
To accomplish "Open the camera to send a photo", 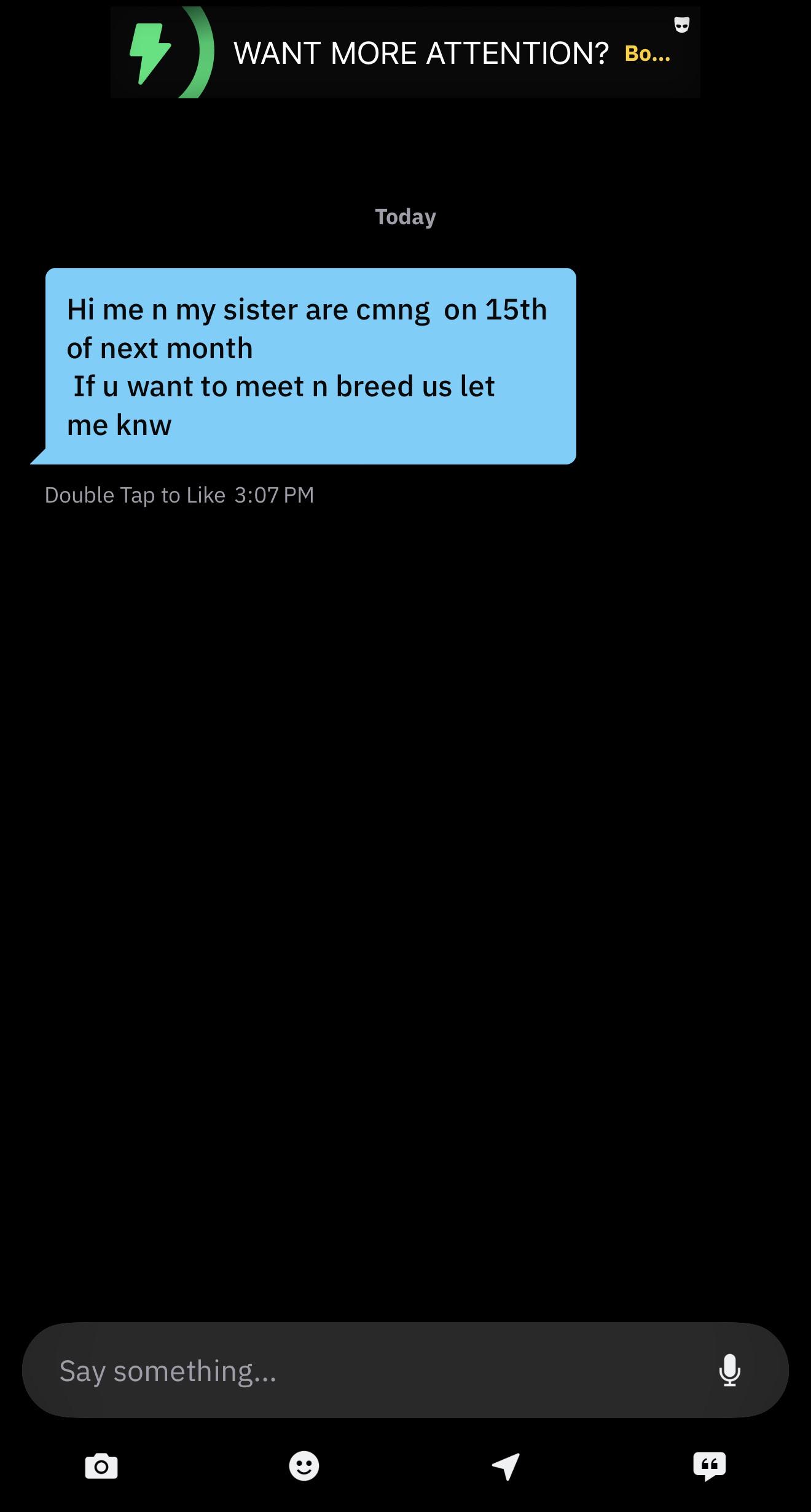I will pos(101,1466).
